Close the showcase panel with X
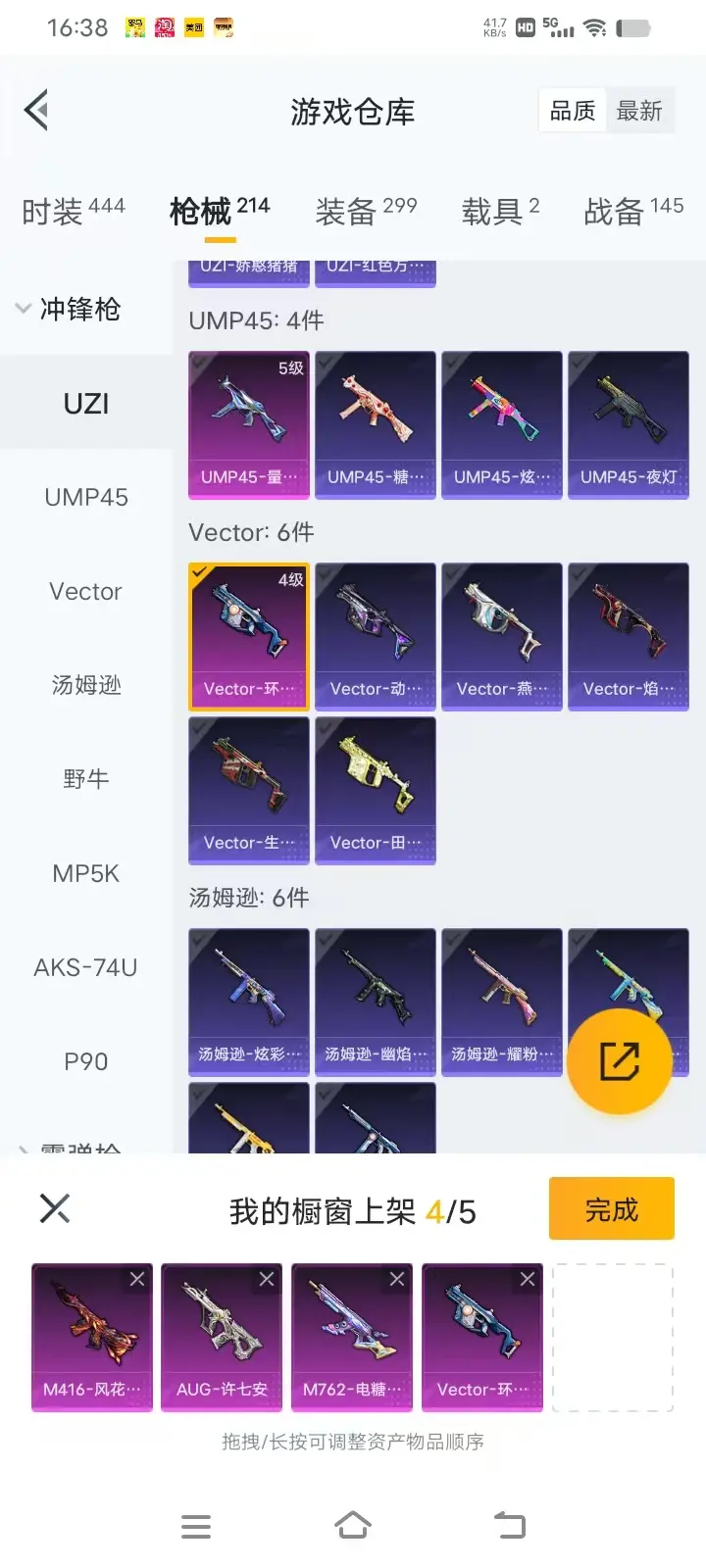 click(x=55, y=1208)
